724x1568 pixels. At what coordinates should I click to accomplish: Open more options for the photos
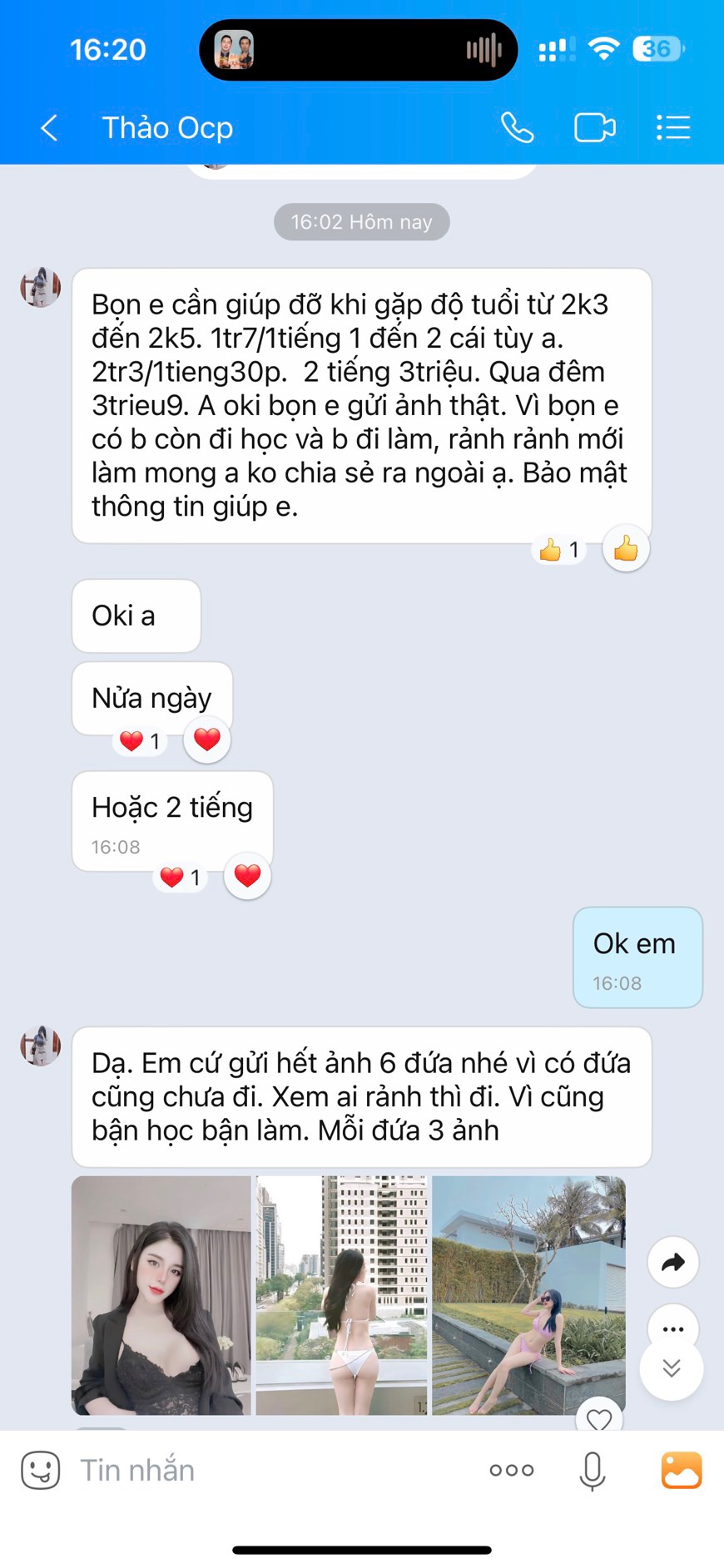(672, 1328)
